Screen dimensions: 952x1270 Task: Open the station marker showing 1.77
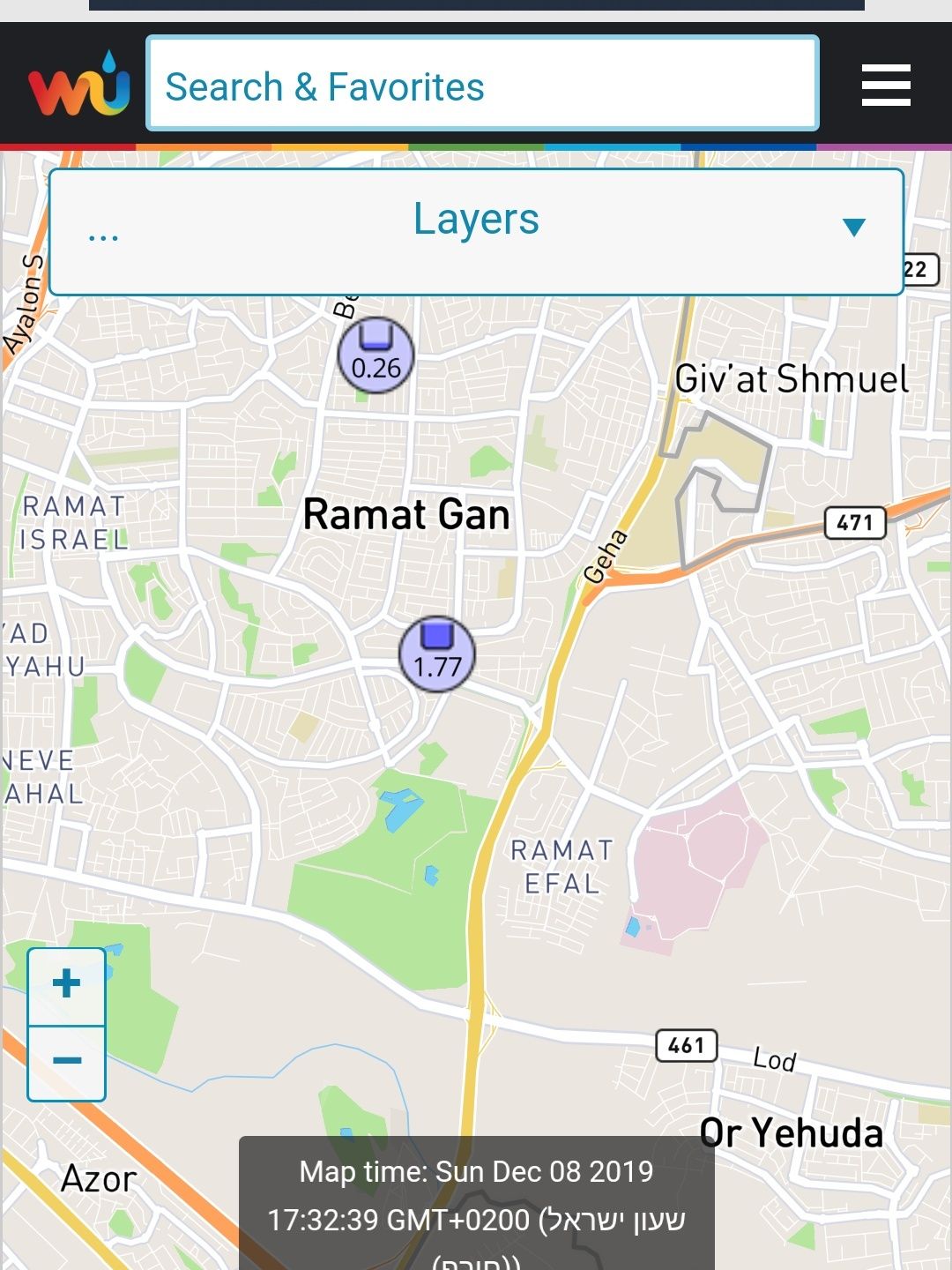pos(437,654)
